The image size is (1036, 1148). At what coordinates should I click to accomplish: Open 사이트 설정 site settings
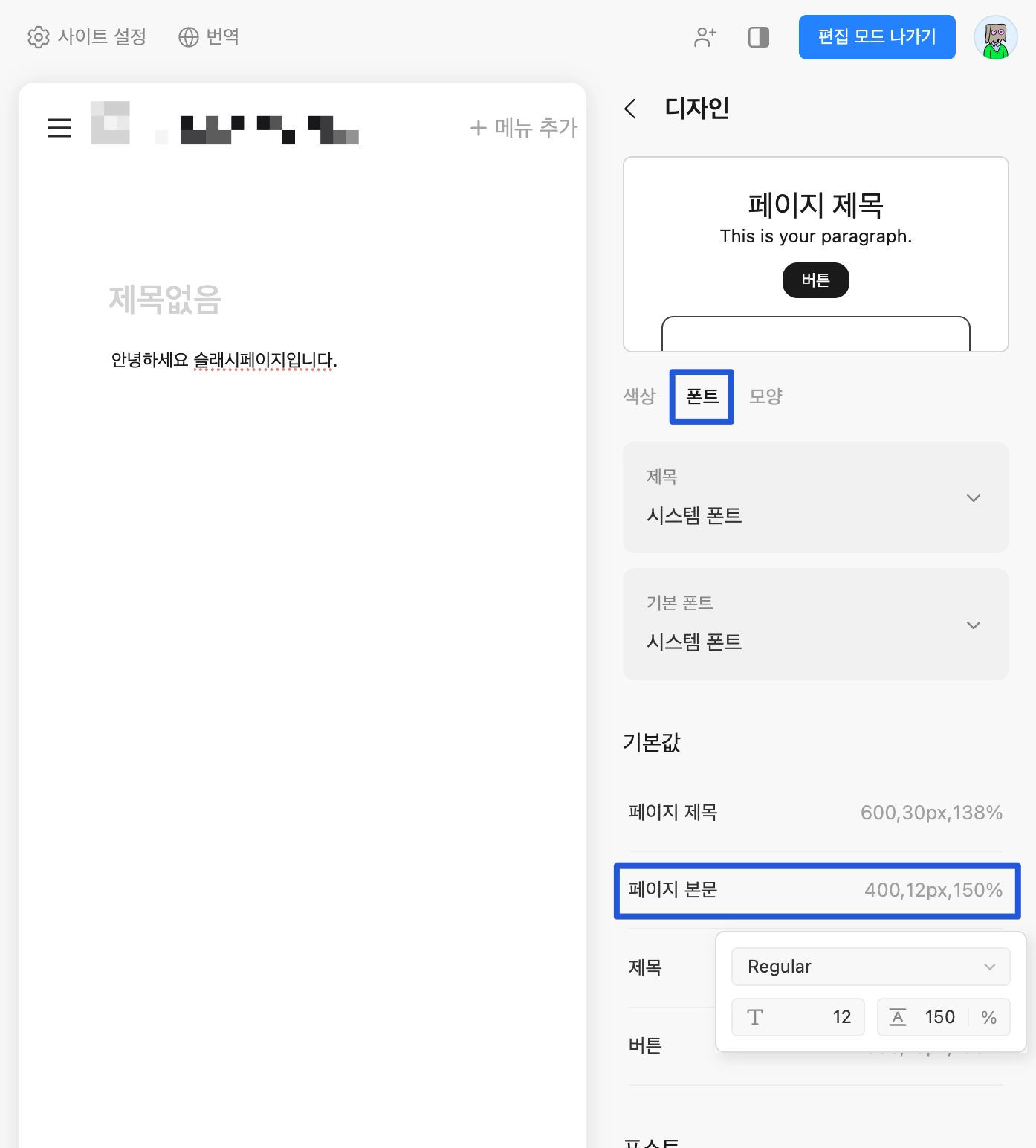click(x=87, y=36)
